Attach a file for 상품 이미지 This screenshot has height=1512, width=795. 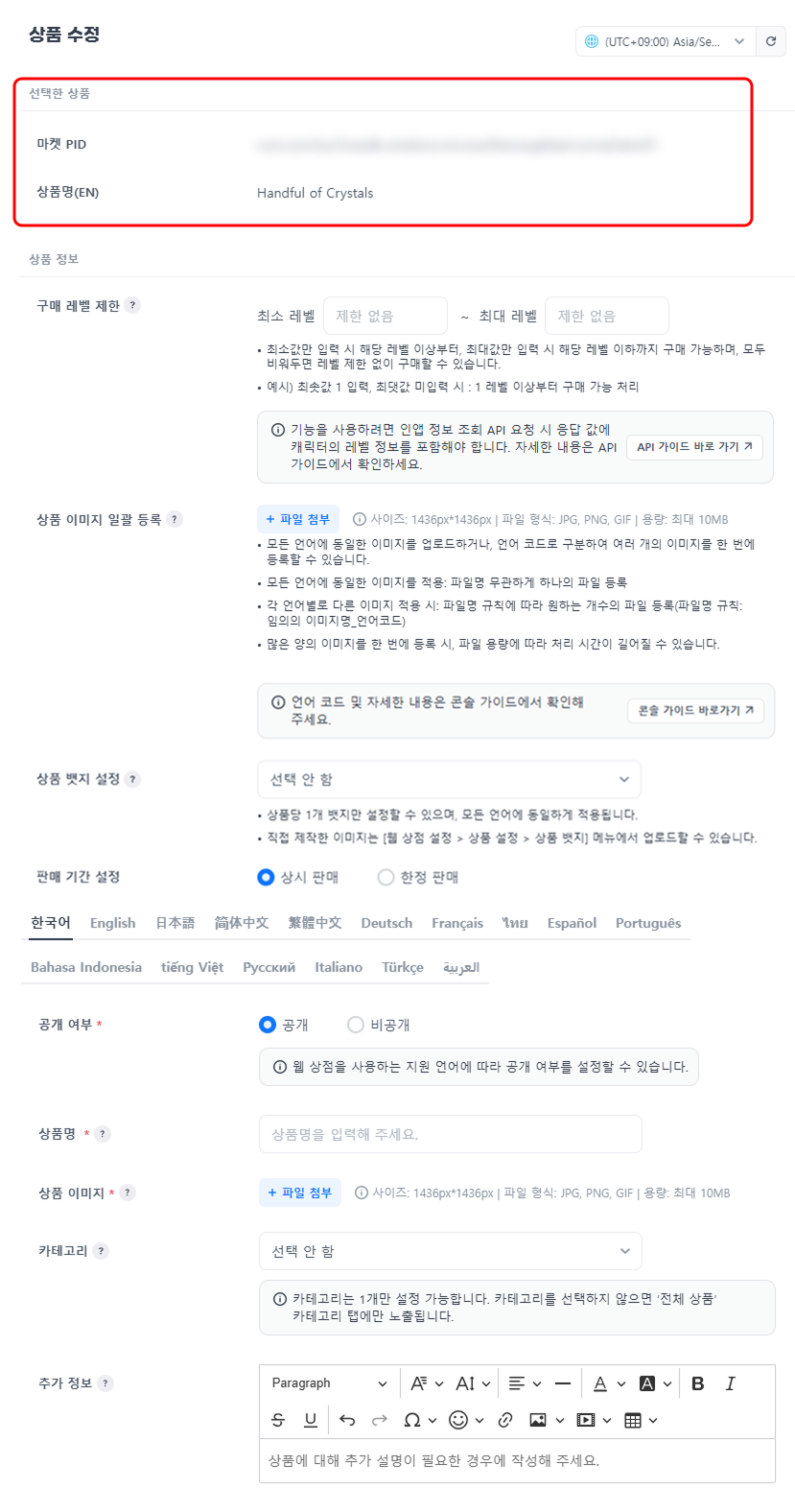point(300,1193)
